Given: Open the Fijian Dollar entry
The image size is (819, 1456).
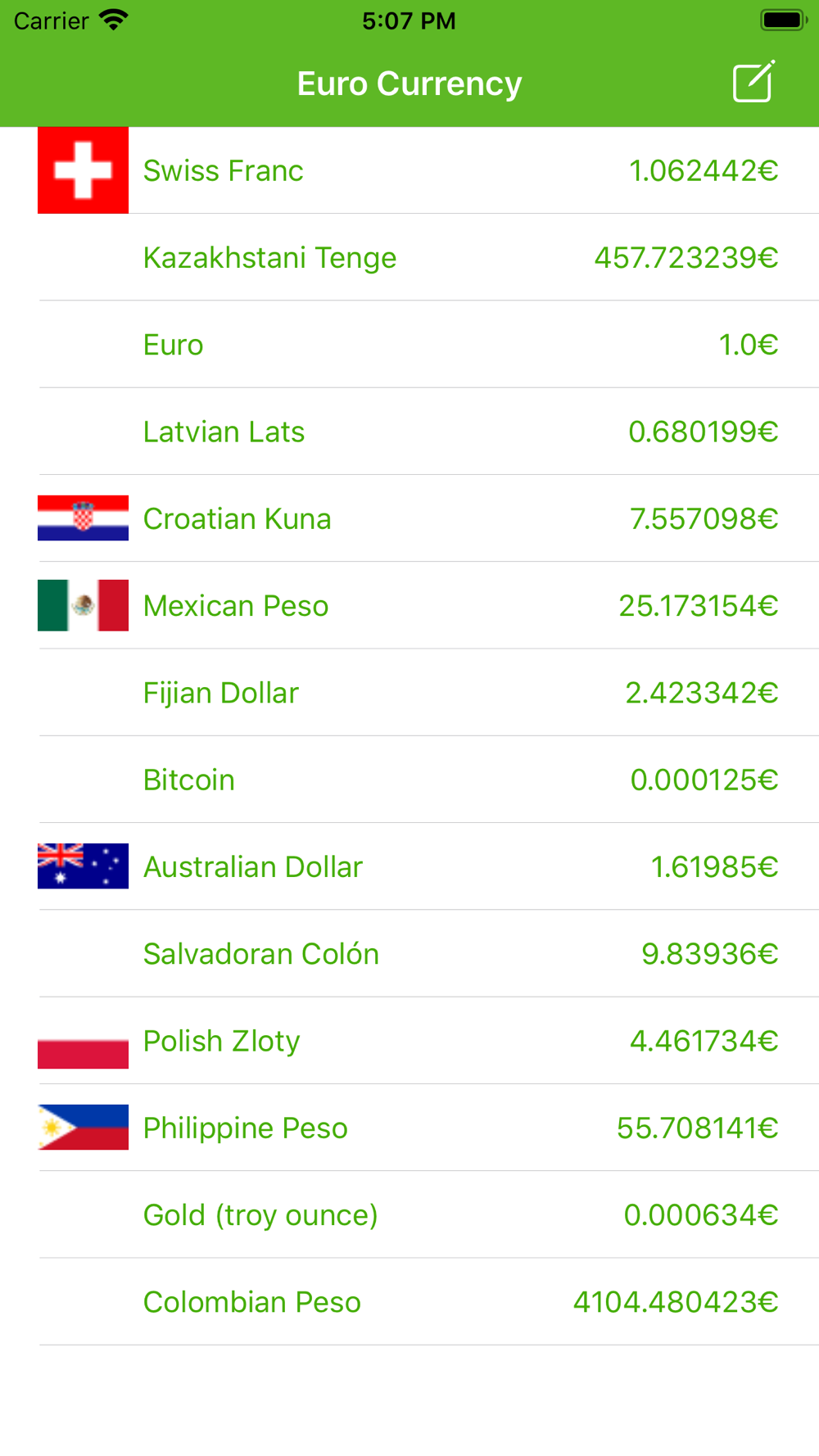Looking at the screenshot, I should [x=409, y=692].
